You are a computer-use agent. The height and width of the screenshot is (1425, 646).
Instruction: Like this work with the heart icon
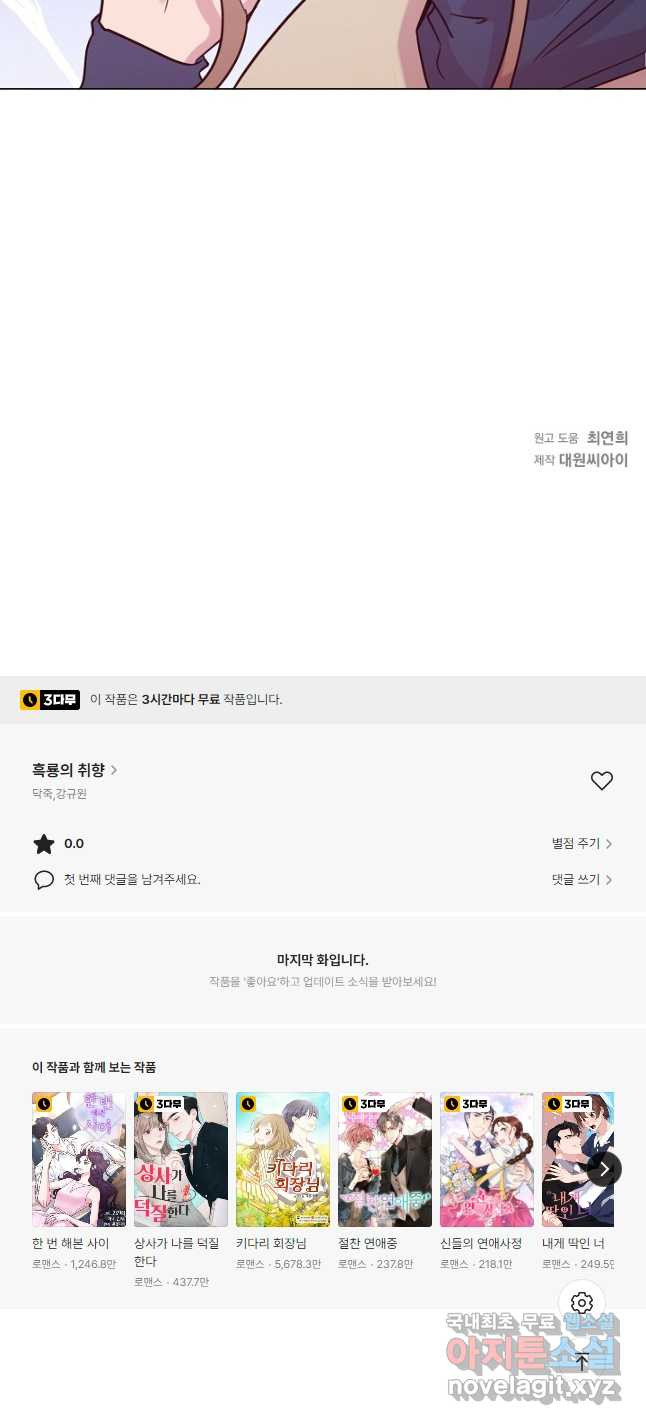click(x=601, y=781)
